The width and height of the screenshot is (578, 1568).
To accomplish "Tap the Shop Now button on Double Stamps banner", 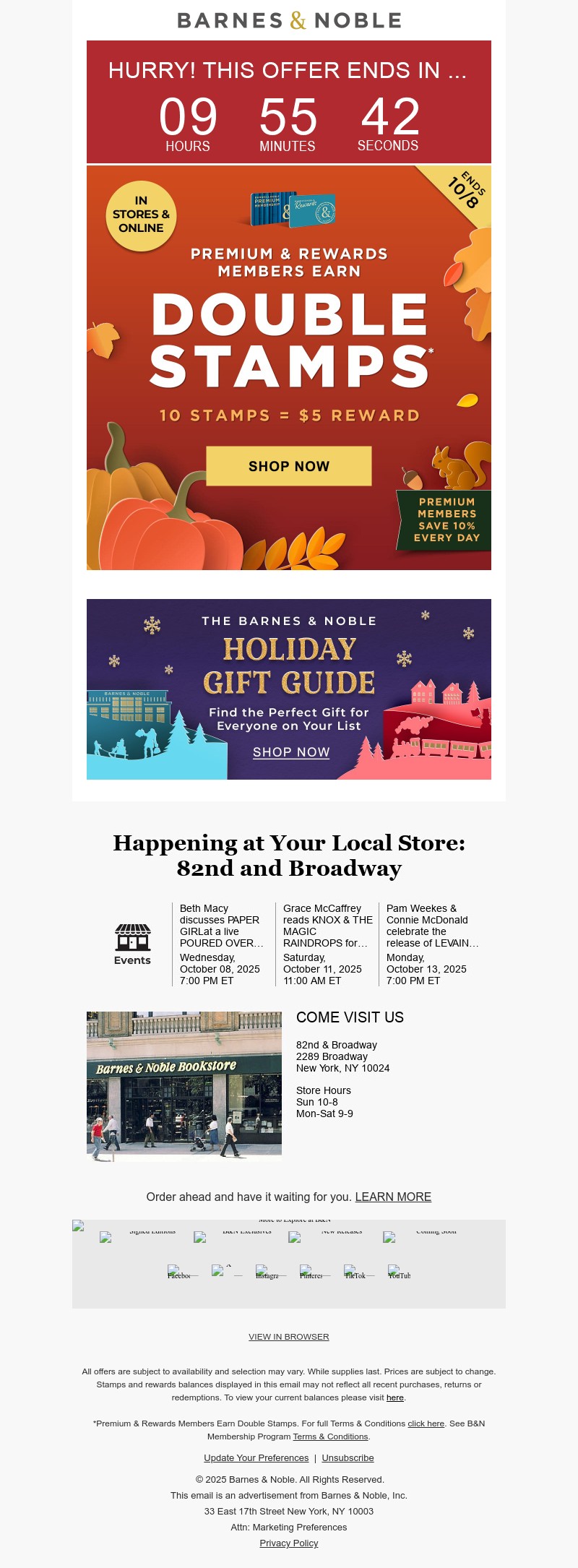I will (x=289, y=466).
